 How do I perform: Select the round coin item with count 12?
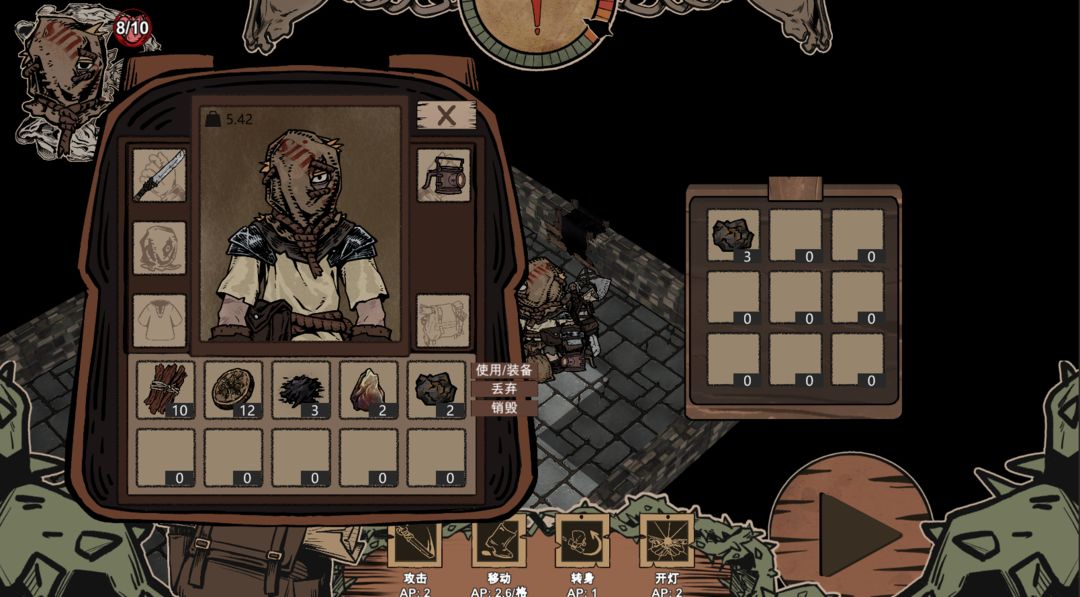(233, 389)
